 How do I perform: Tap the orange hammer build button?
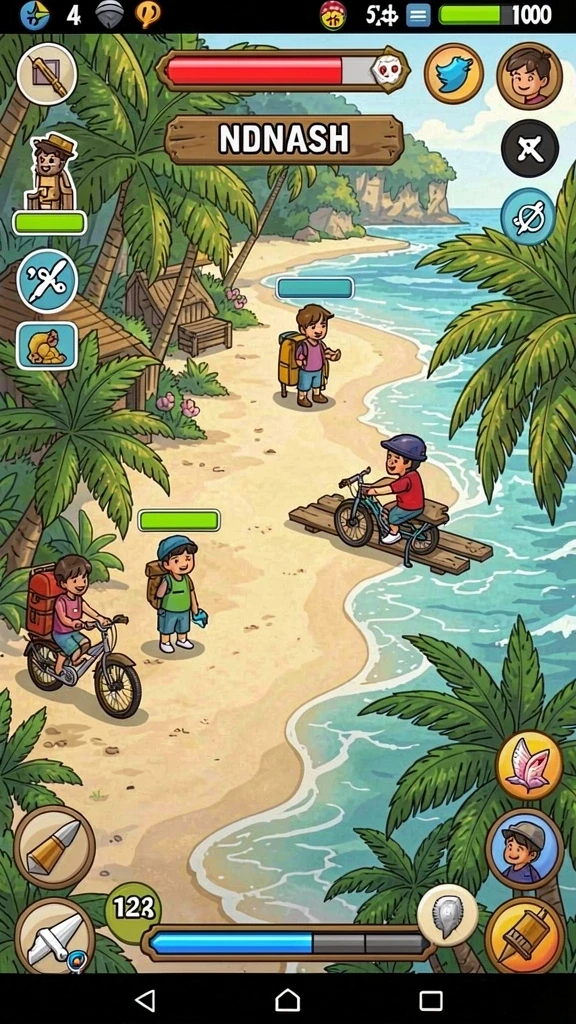click(525, 936)
